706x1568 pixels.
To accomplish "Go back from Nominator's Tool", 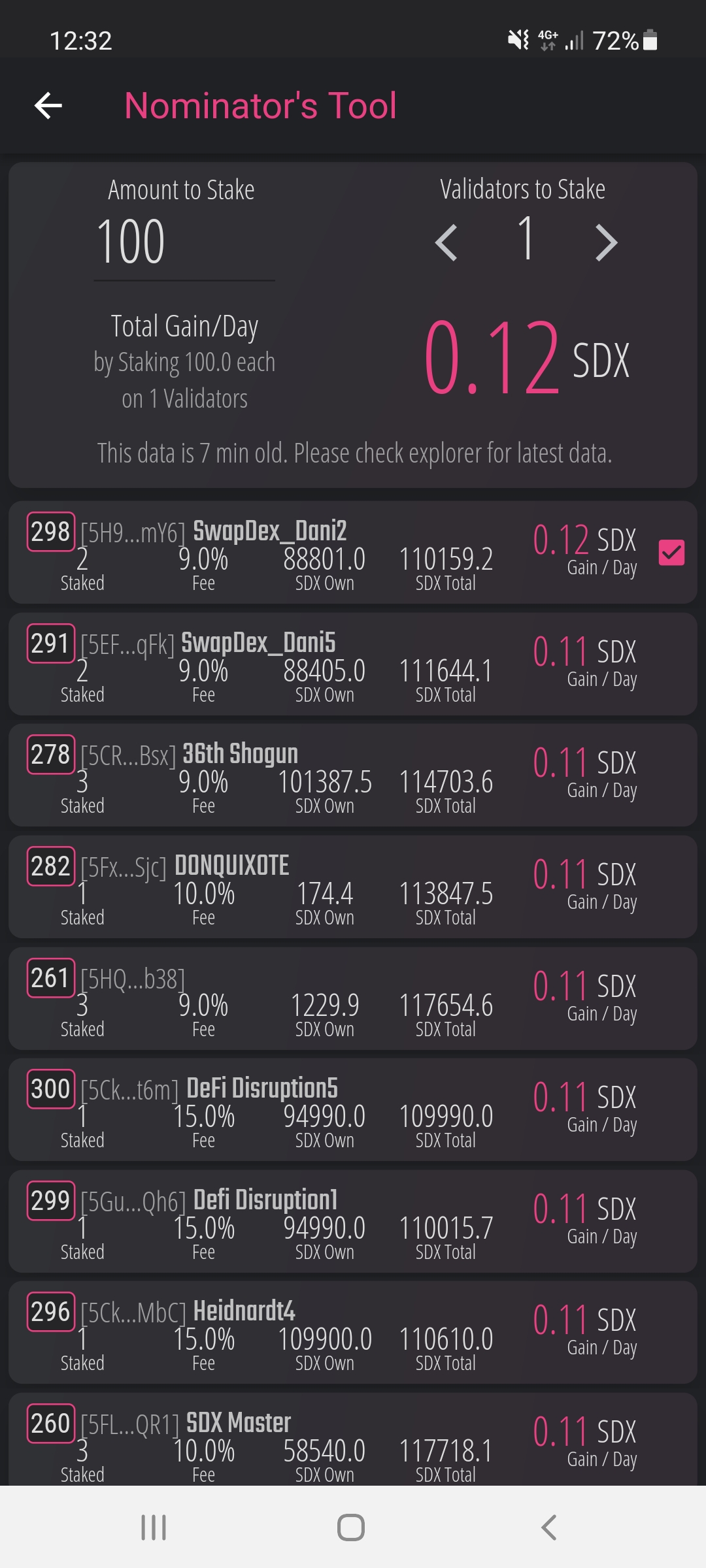I will tap(48, 106).
